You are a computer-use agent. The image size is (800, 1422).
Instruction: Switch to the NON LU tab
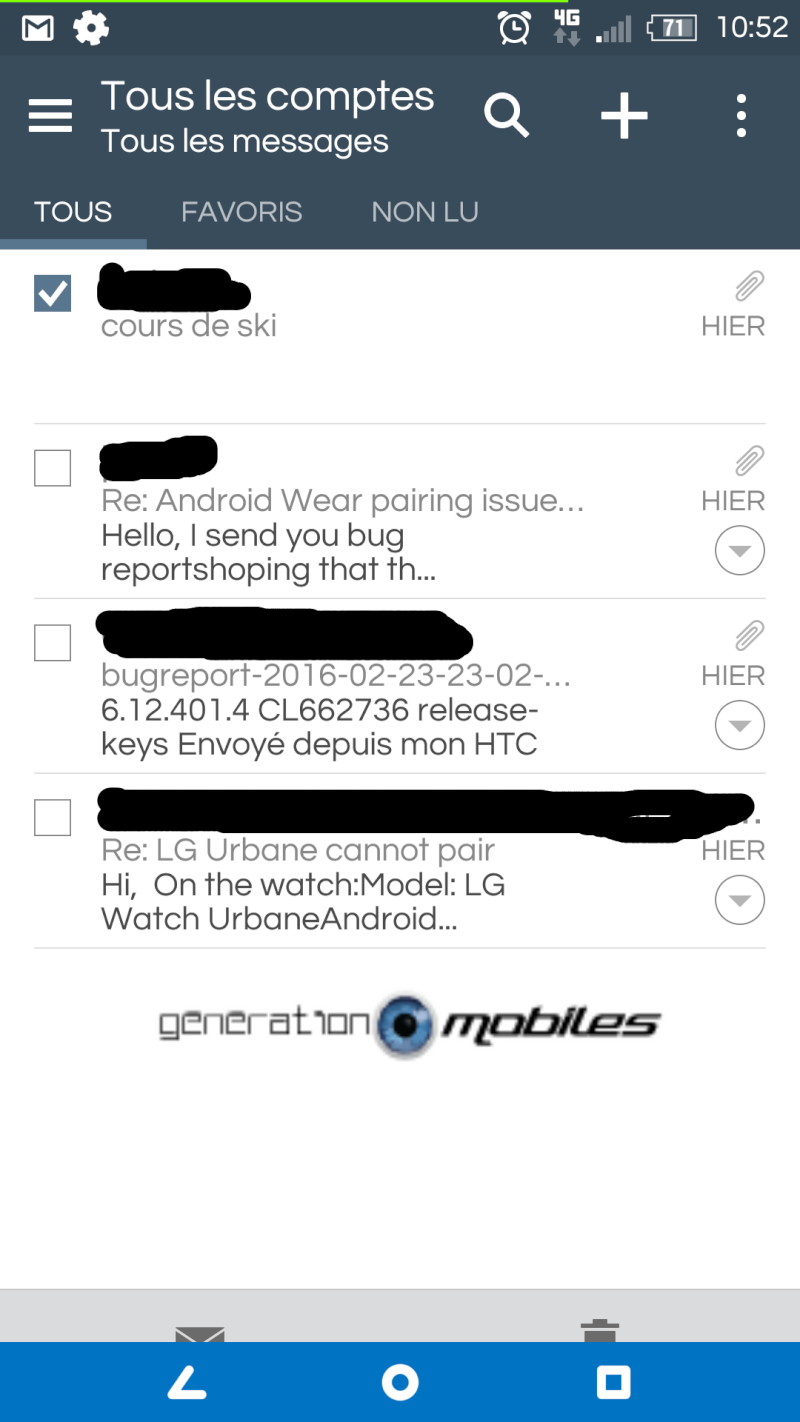point(425,212)
